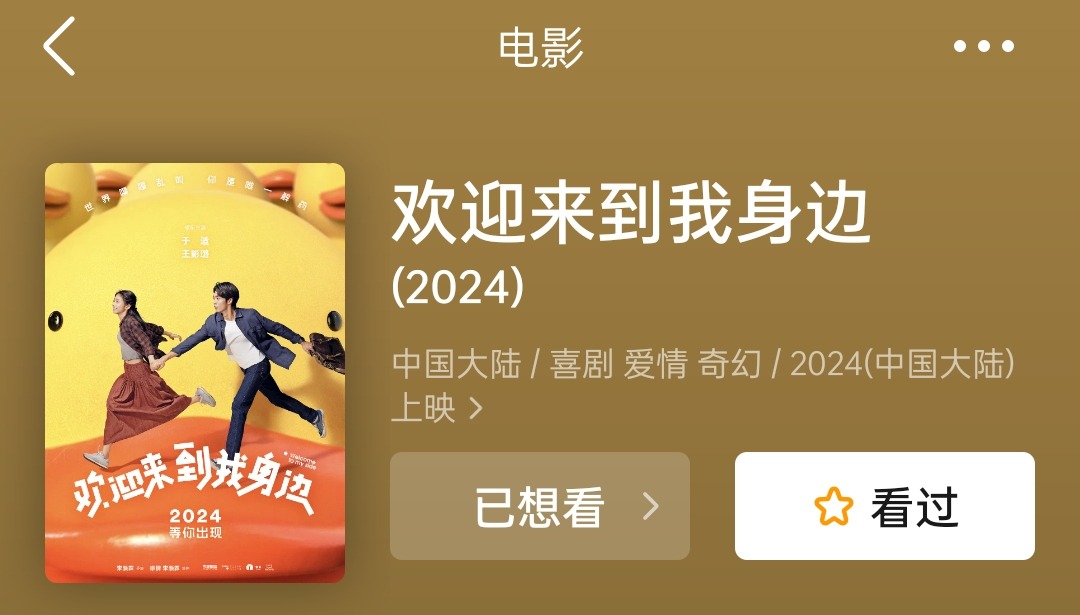Go back using the top-left arrow
Image resolution: width=1080 pixels, height=615 pixels.
coord(59,47)
